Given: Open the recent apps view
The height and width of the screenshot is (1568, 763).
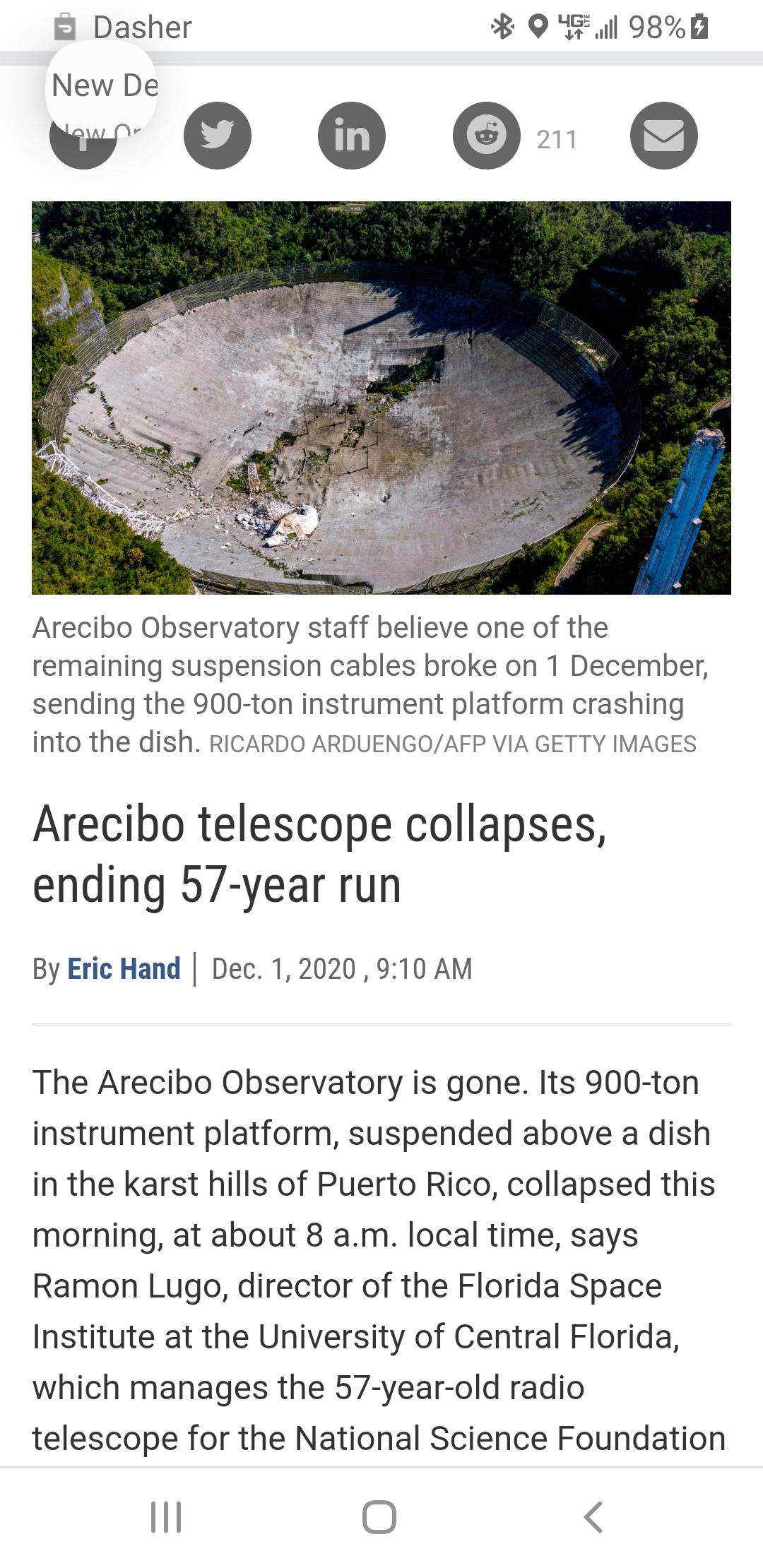Looking at the screenshot, I should (x=166, y=1516).
